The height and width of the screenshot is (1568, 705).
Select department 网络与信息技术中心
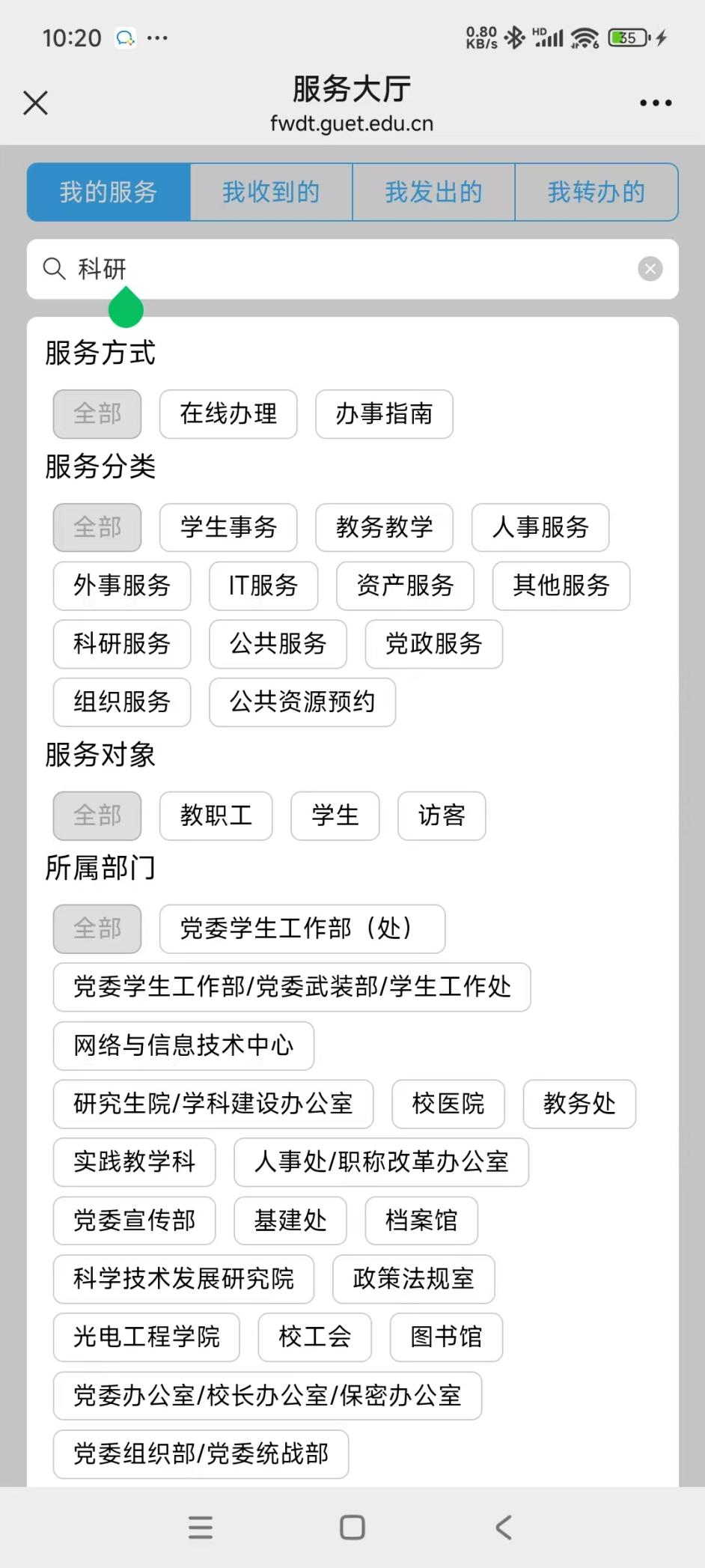point(183,1045)
